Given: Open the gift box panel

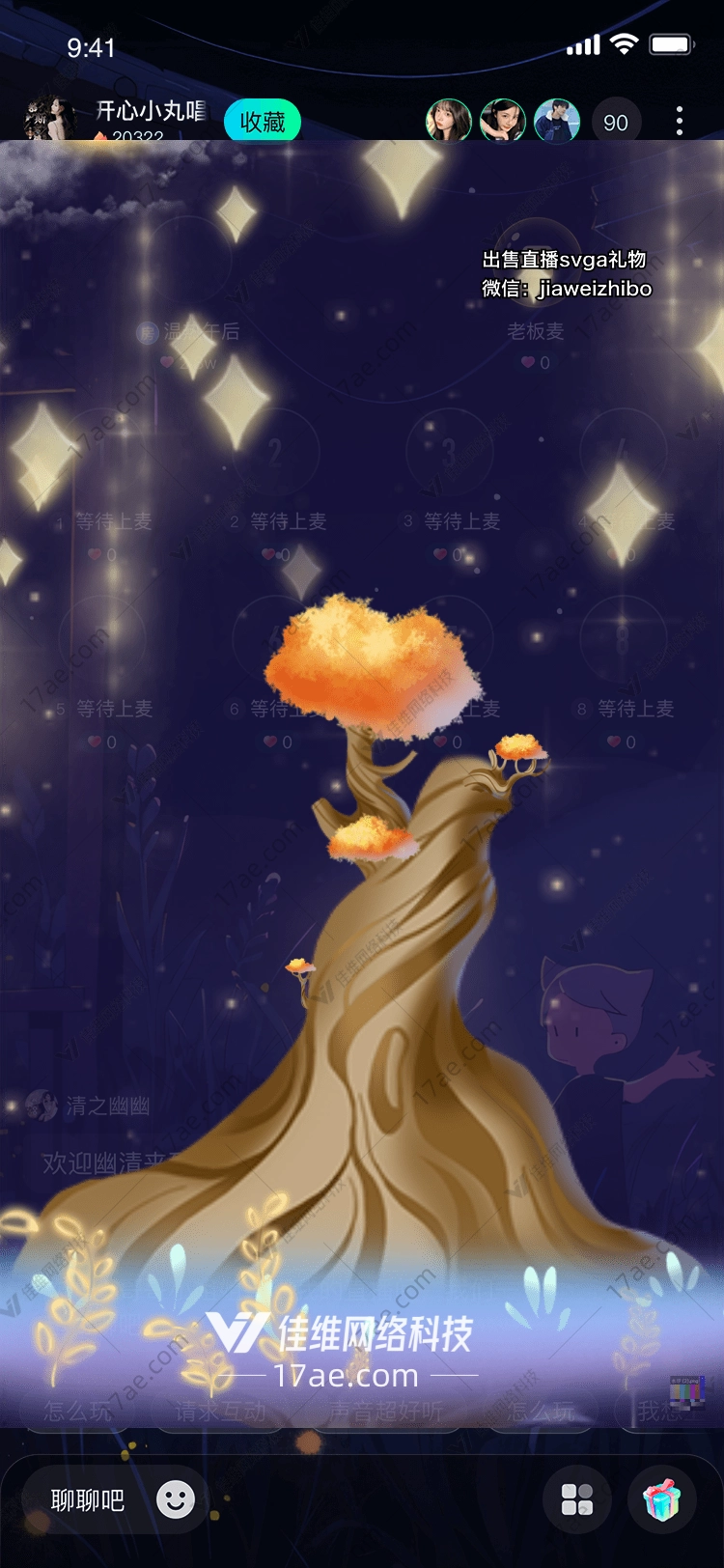Looking at the screenshot, I should [661, 1499].
